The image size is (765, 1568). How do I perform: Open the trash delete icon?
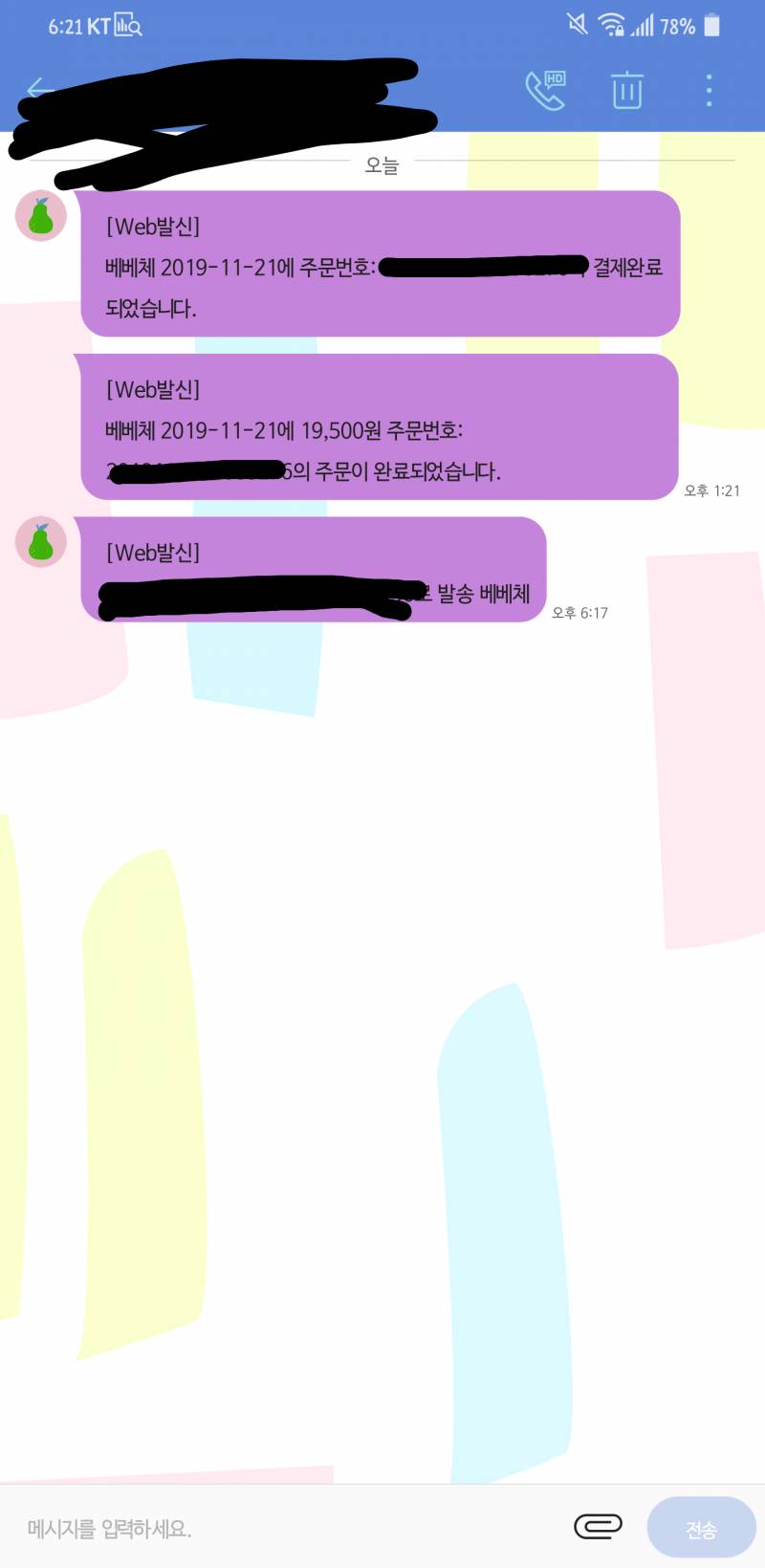tap(626, 89)
